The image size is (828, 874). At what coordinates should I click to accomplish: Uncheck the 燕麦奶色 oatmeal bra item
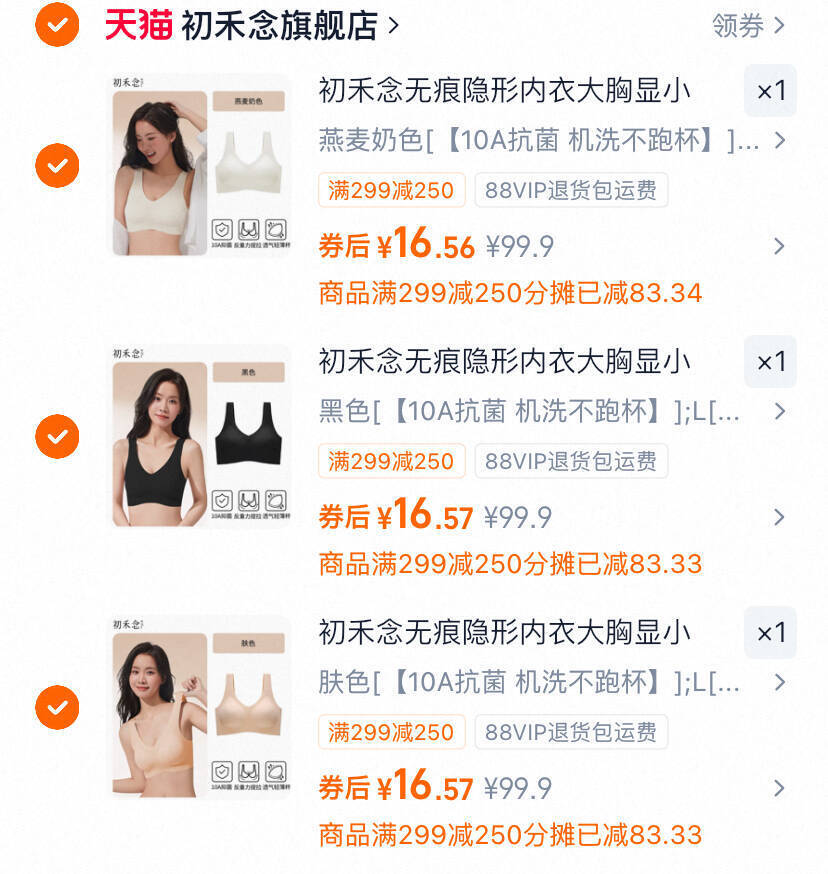pyautogui.click(x=57, y=165)
